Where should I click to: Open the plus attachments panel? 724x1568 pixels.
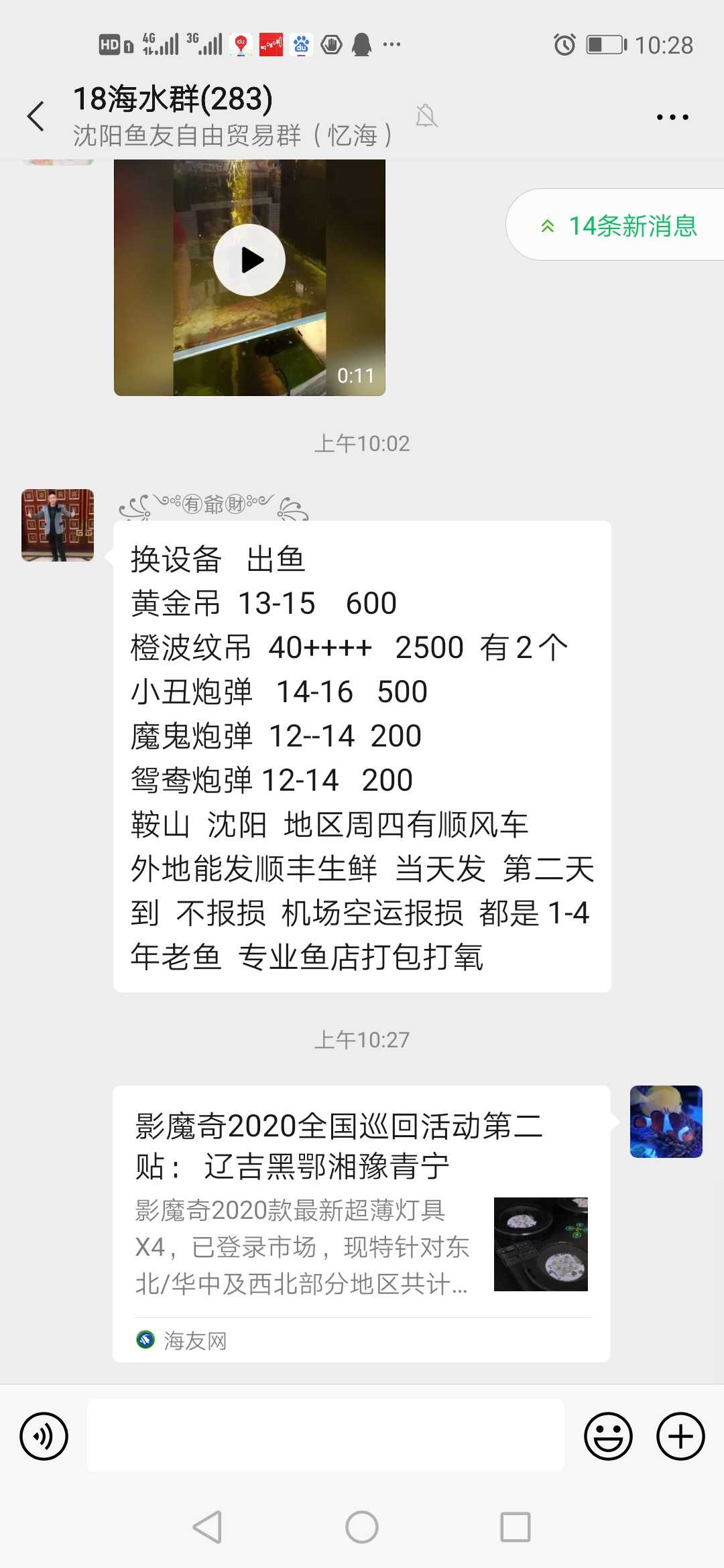pos(680,1436)
